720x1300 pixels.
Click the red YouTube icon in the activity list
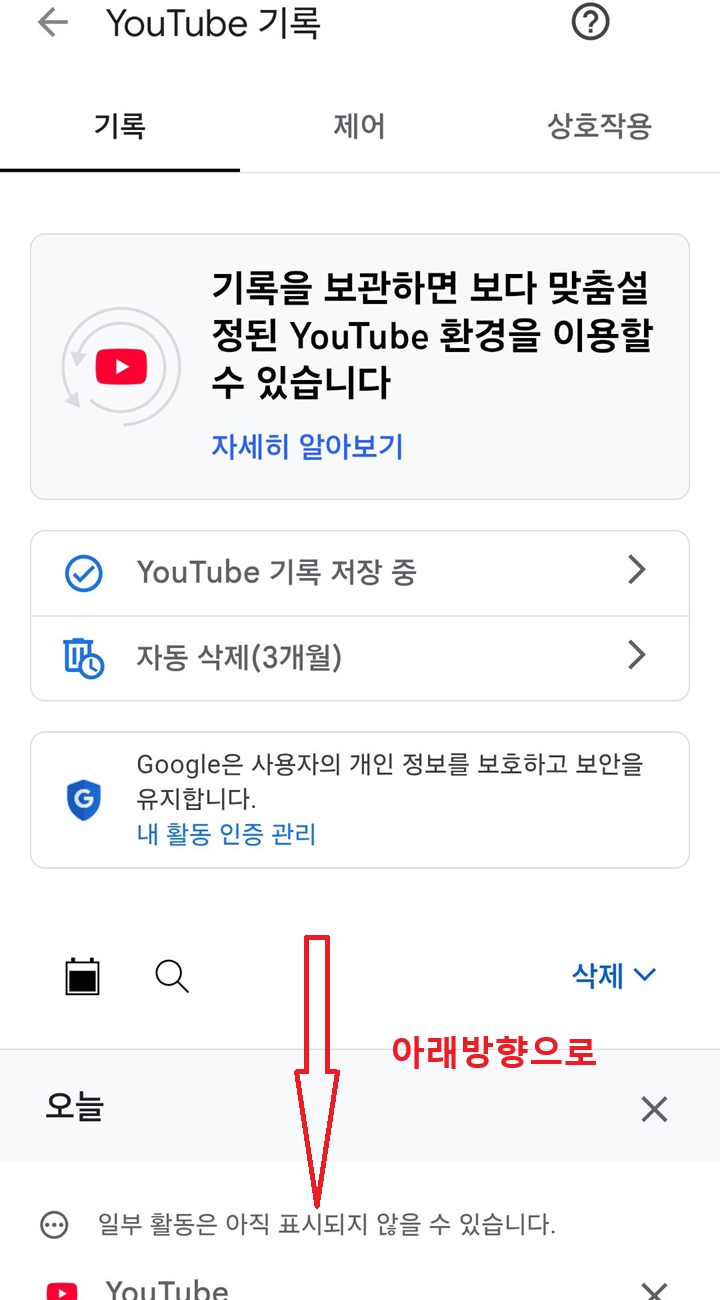pos(59,1288)
